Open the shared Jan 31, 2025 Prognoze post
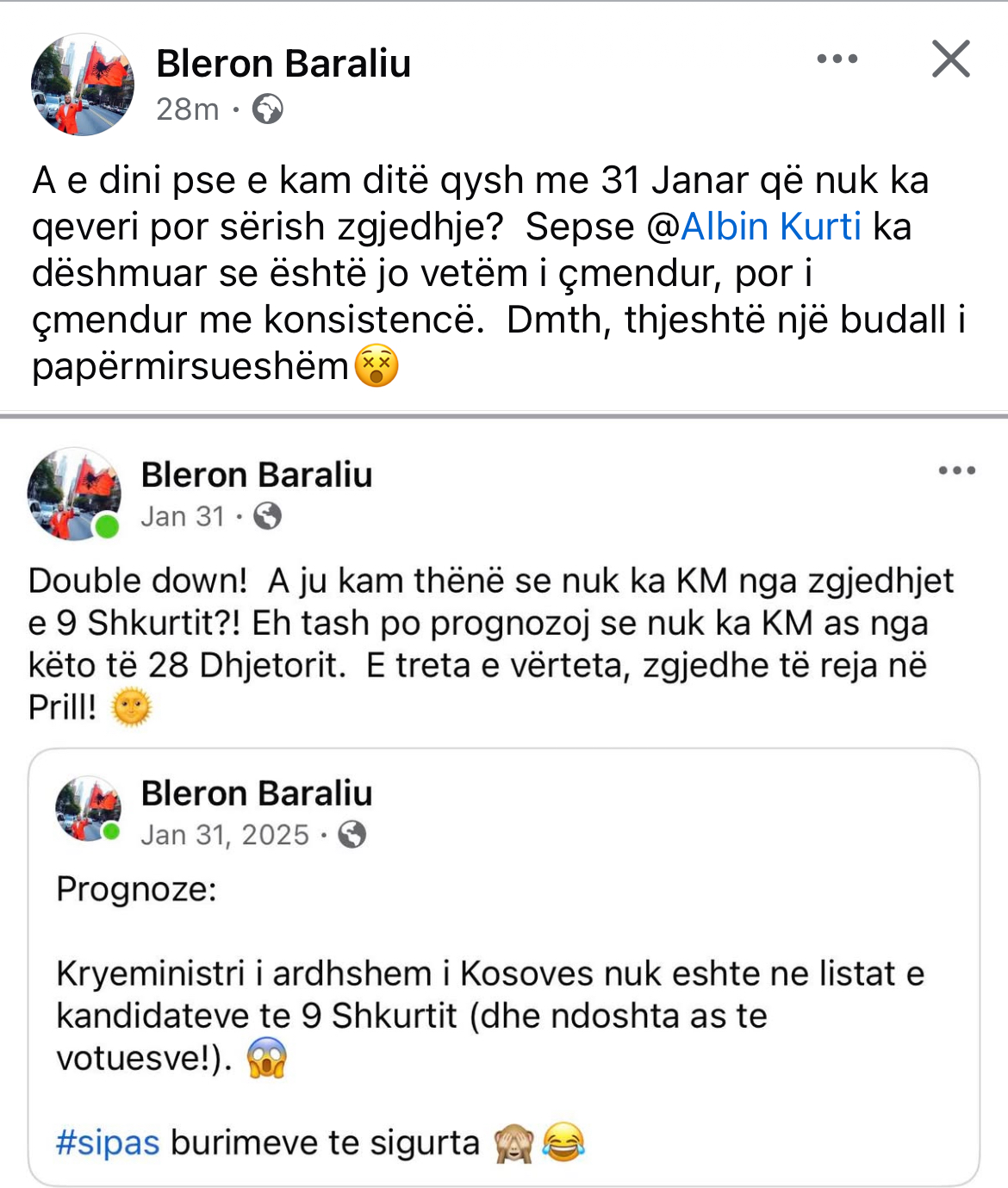The height and width of the screenshot is (1188, 1008). coord(503,973)
